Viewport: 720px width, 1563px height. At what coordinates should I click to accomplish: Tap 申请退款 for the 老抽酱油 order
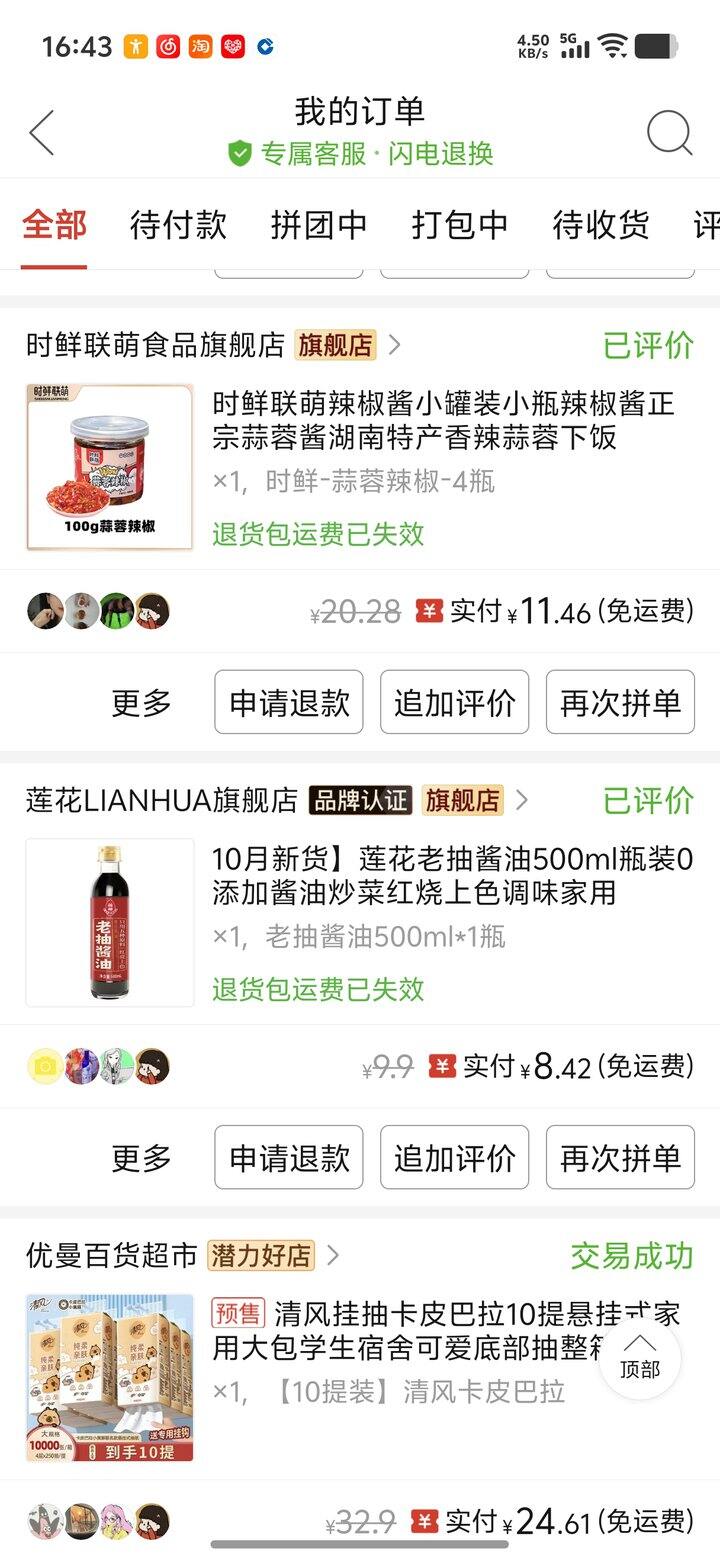click(289, 1157)
